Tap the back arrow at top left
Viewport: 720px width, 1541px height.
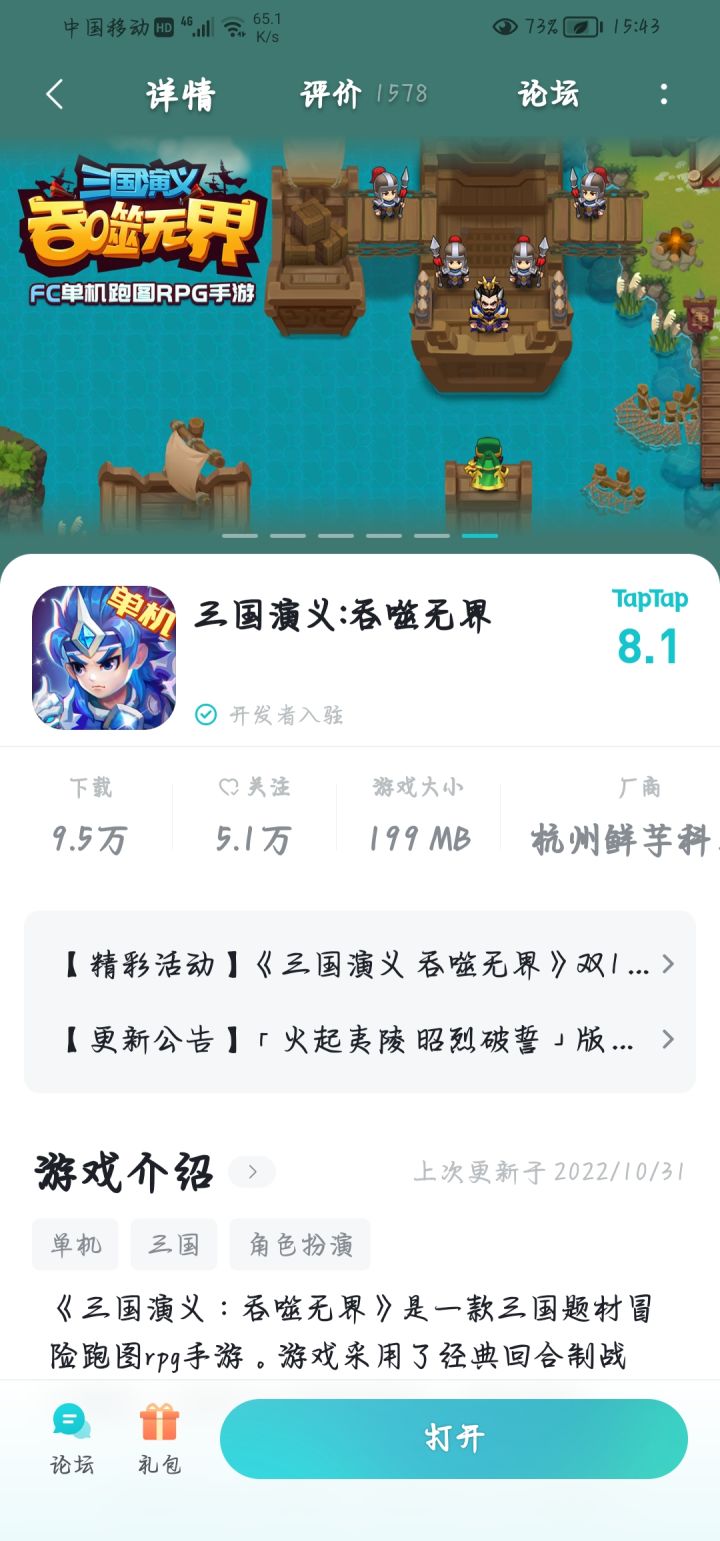coord(54,93)
